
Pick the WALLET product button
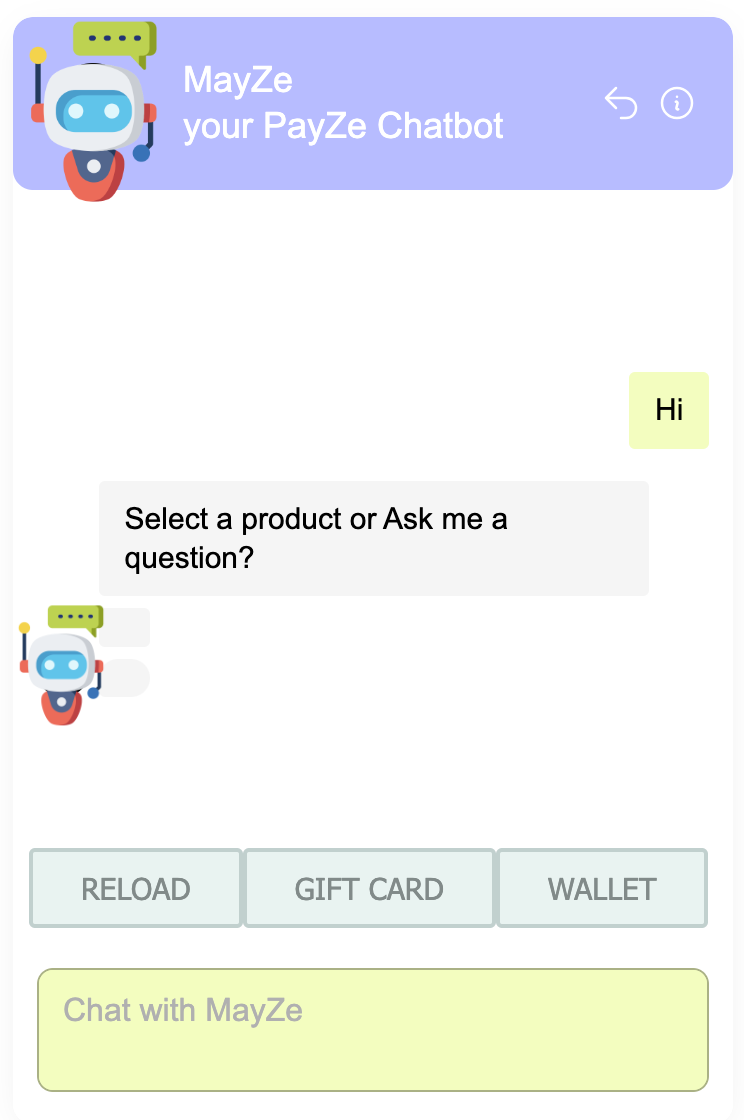[x=602, y=888]
